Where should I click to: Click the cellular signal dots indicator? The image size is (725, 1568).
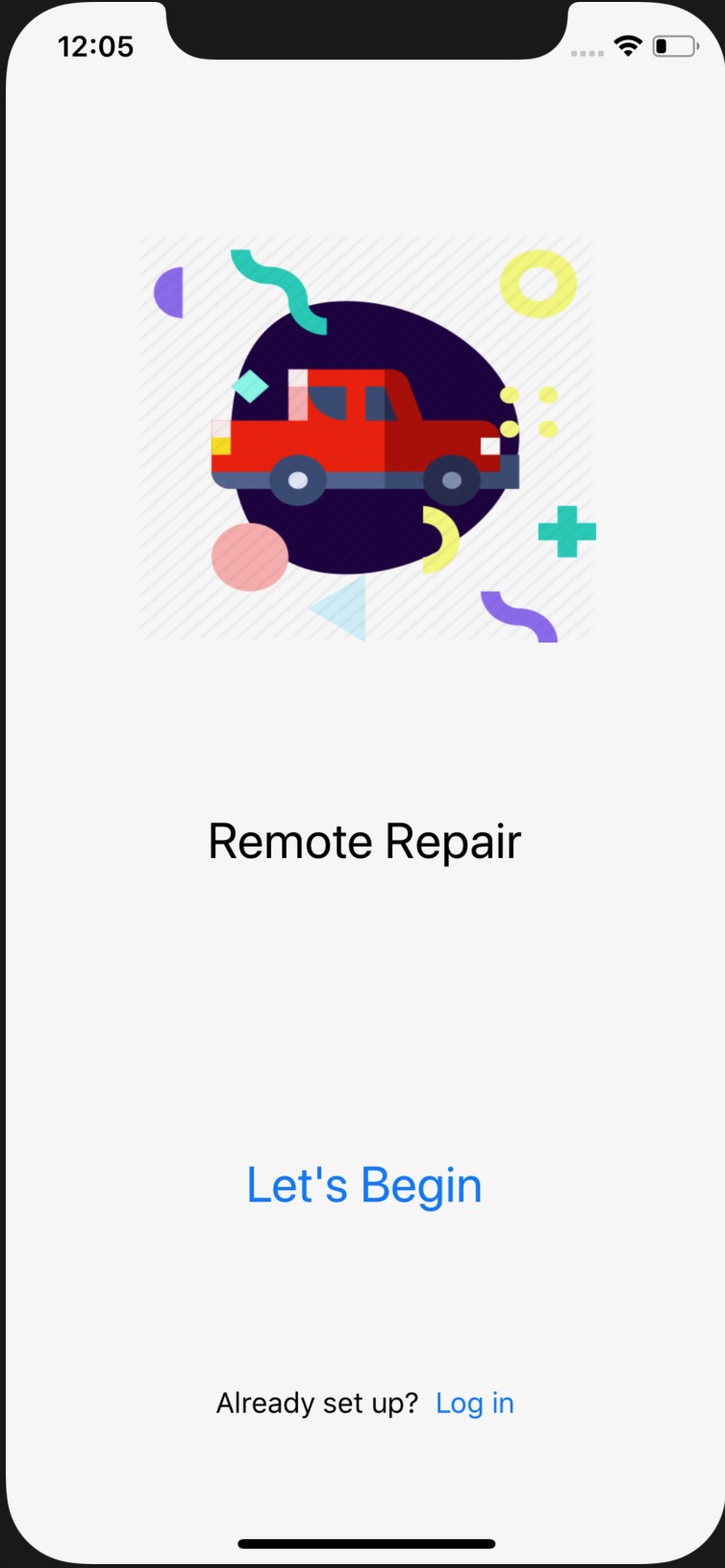click(x=586, y=54)
